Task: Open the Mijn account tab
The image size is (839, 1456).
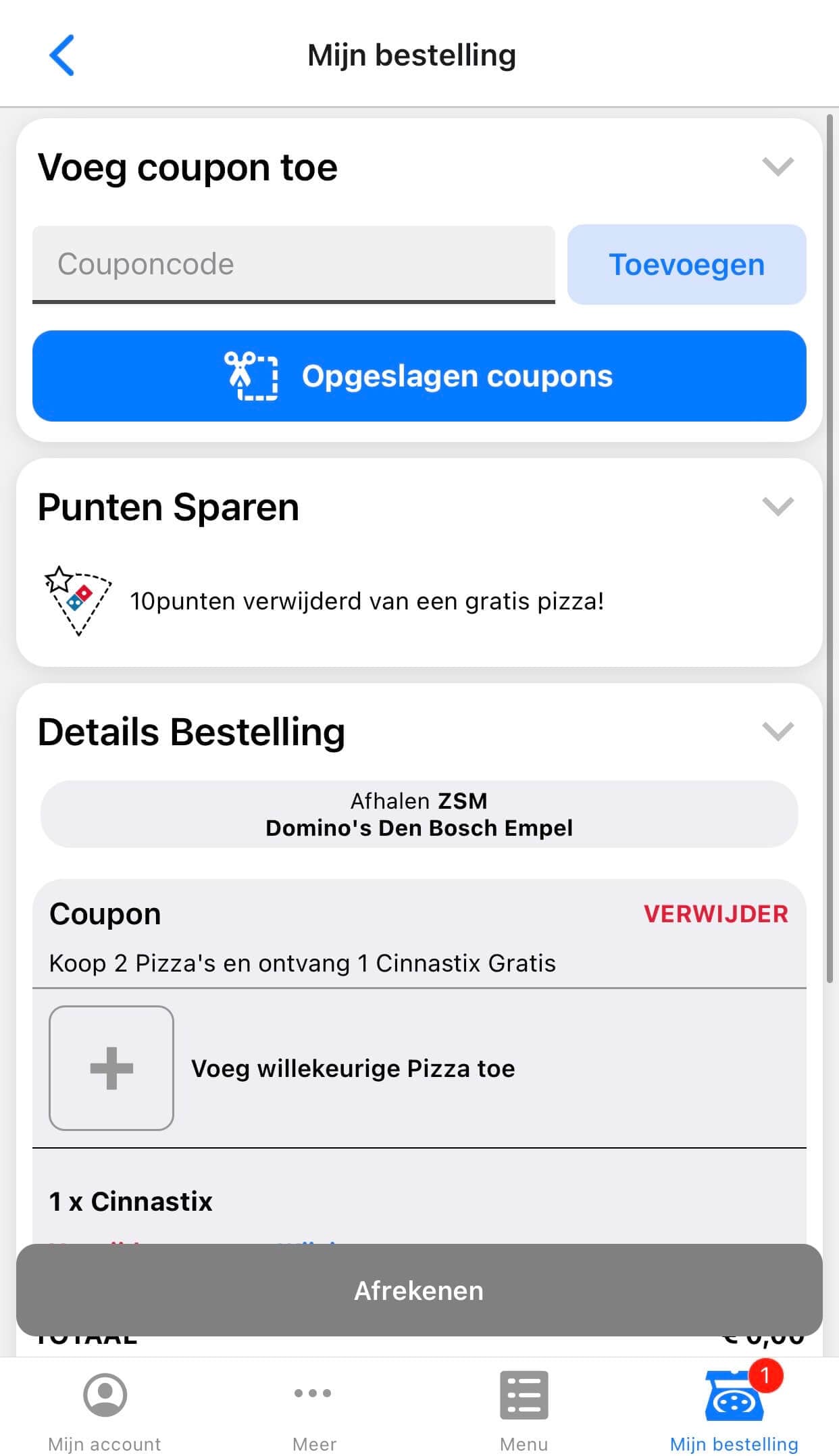Action: 105,1412
